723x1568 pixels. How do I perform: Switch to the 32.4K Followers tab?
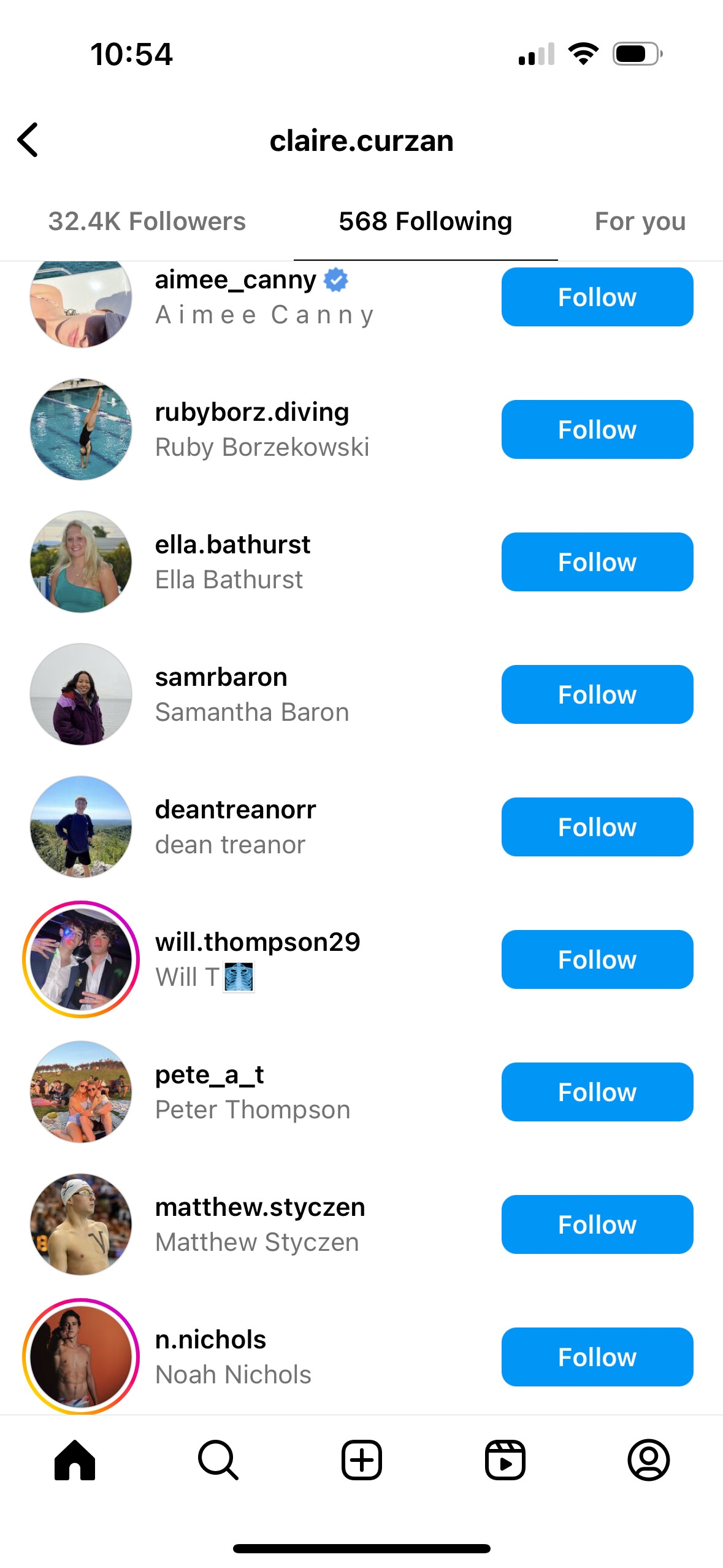147,221
